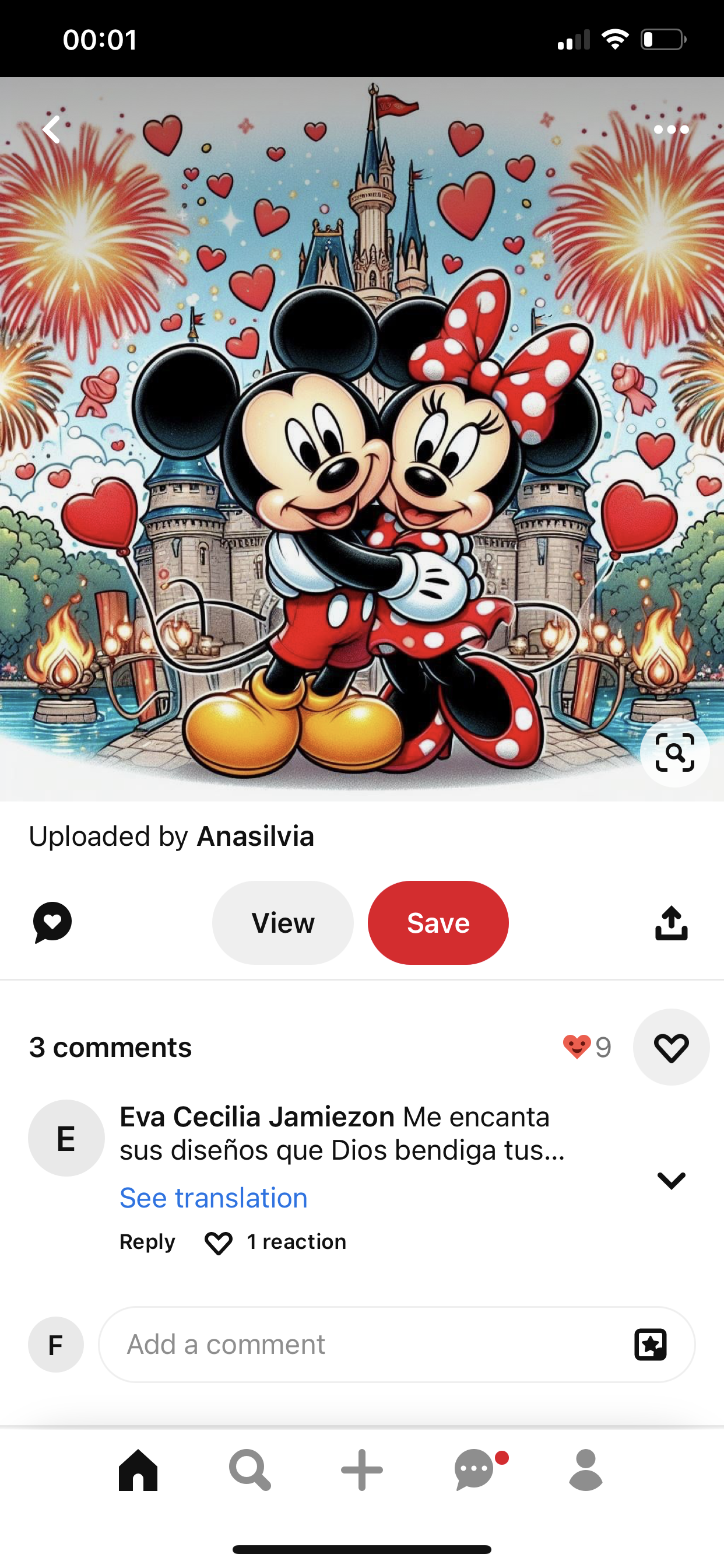Share this pin
The height and width of the screenshot is (1568, 724).
[671, 923]
